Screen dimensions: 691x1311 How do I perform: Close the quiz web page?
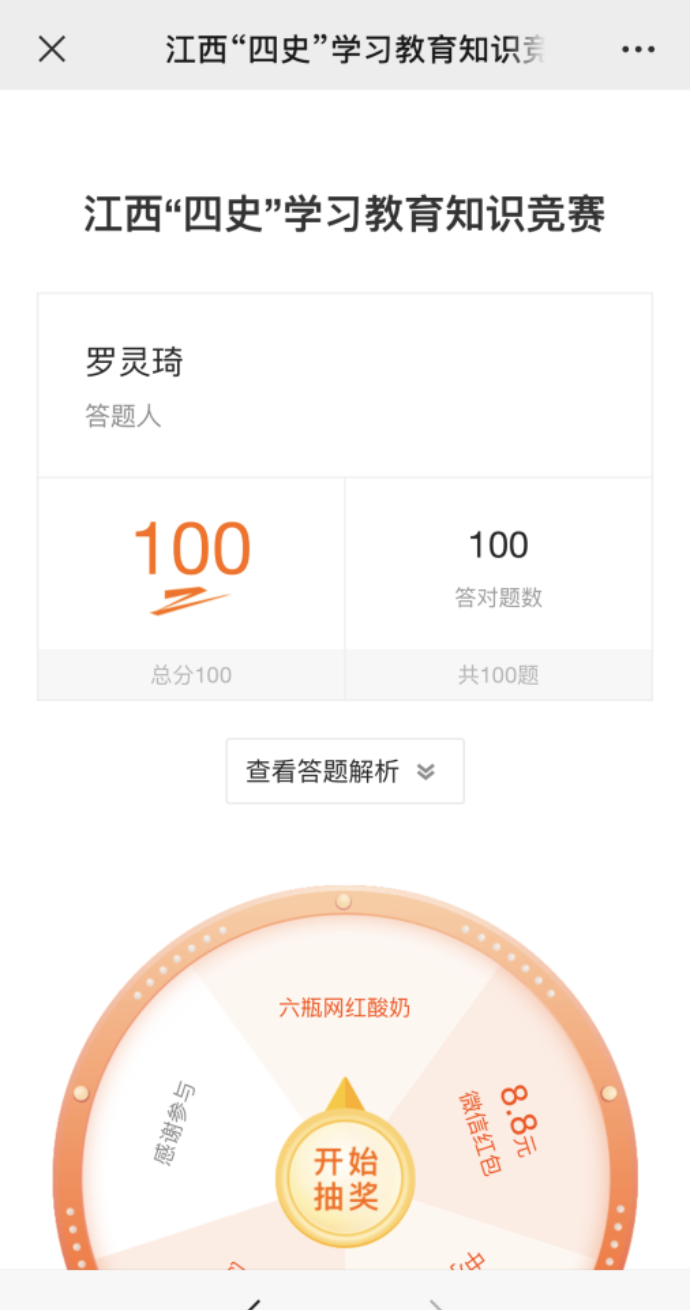pyautogui.click(x=51, y=49)
